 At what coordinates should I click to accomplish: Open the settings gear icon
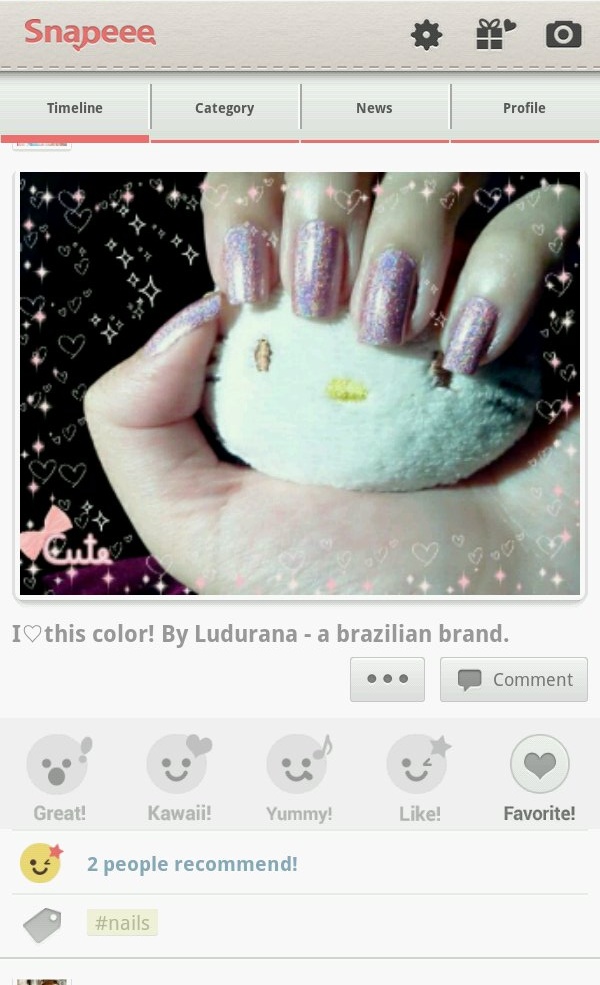tap(427, 36)
